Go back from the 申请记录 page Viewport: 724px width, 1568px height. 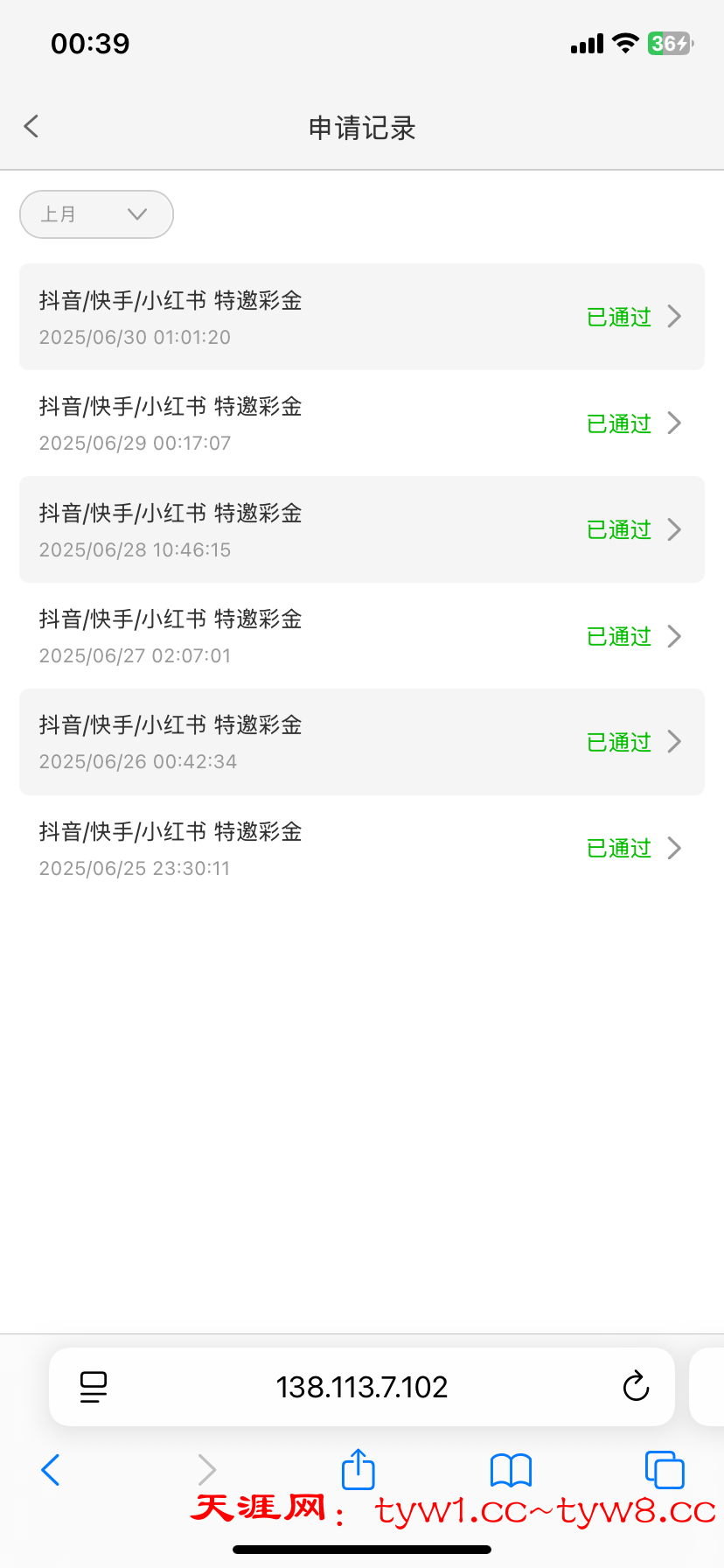(31, 127)
